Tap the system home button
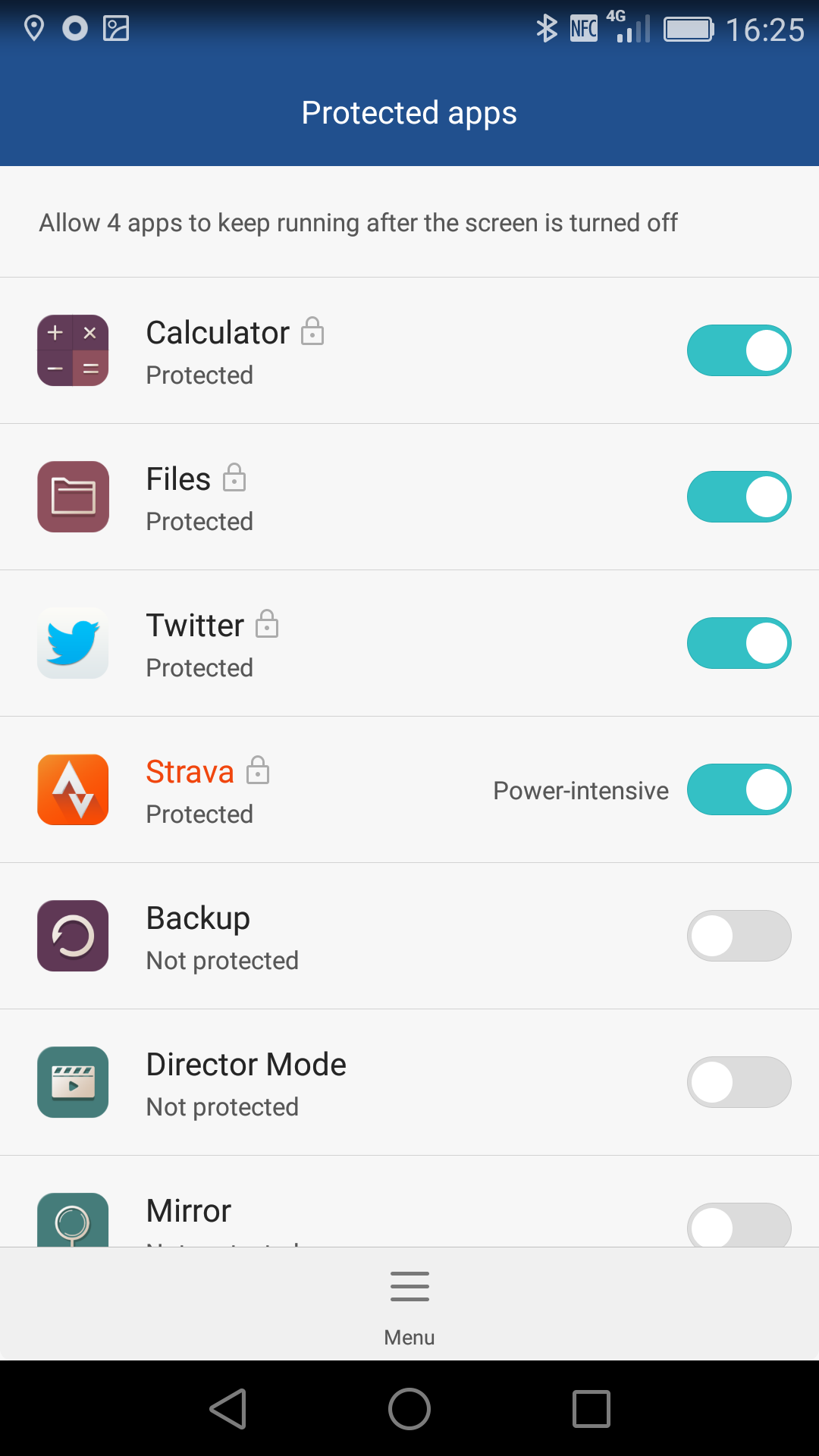Viewport: 819px width, 1456px height. tap(409, 1409)
